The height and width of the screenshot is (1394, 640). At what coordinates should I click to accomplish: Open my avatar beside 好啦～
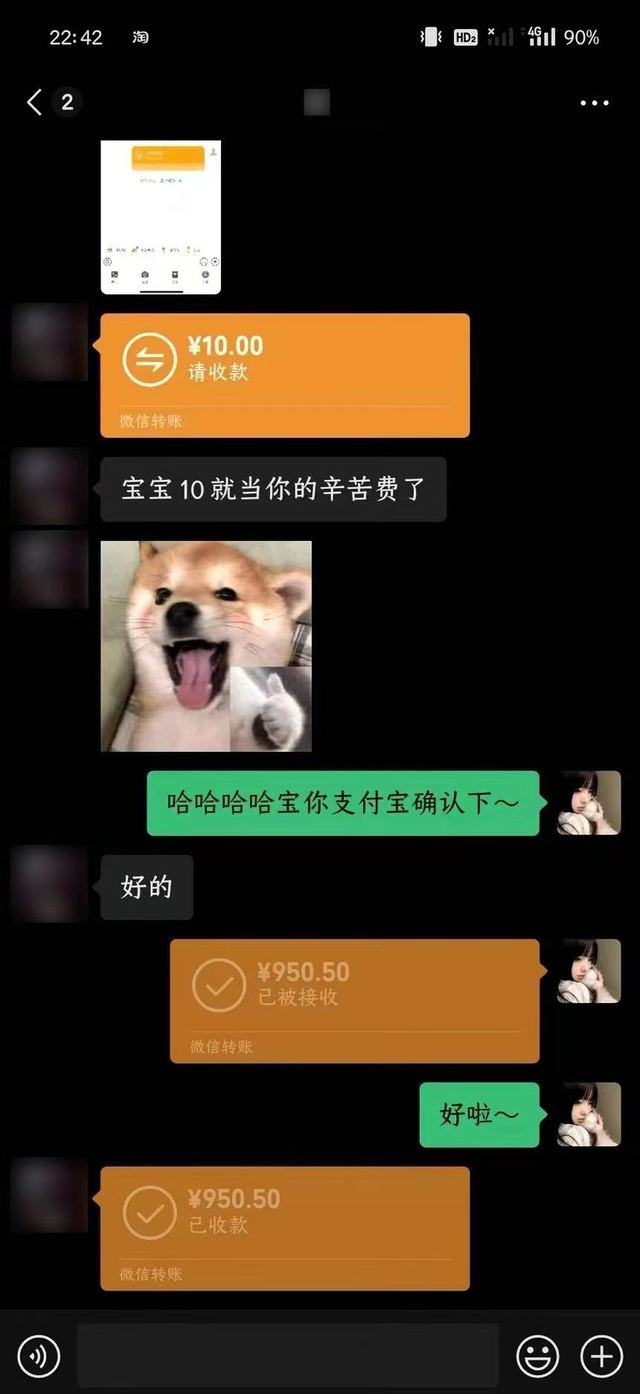[589, 1114]
